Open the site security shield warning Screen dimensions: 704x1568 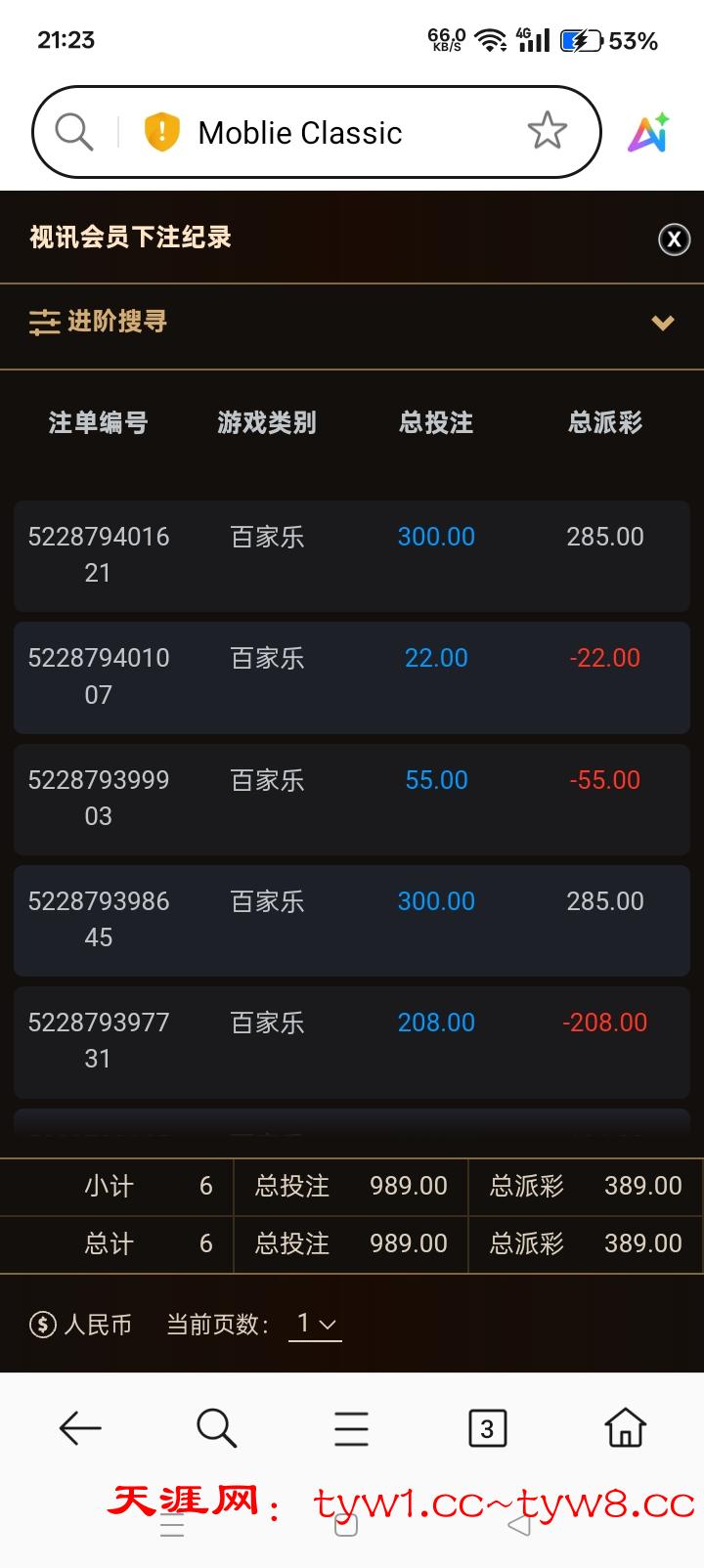point(161,132)
